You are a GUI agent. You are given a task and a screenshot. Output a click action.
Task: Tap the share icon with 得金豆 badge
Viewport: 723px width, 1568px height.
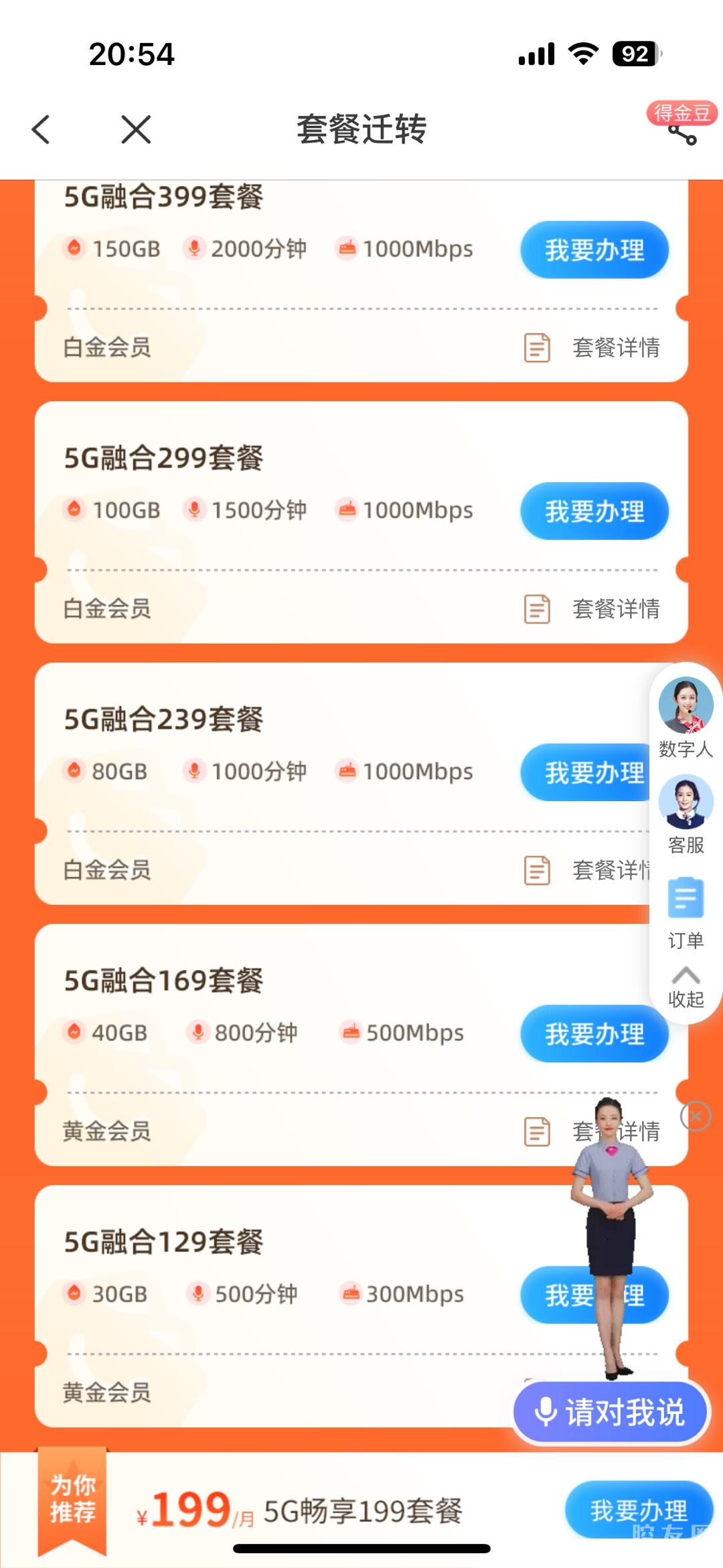point(682,129)
